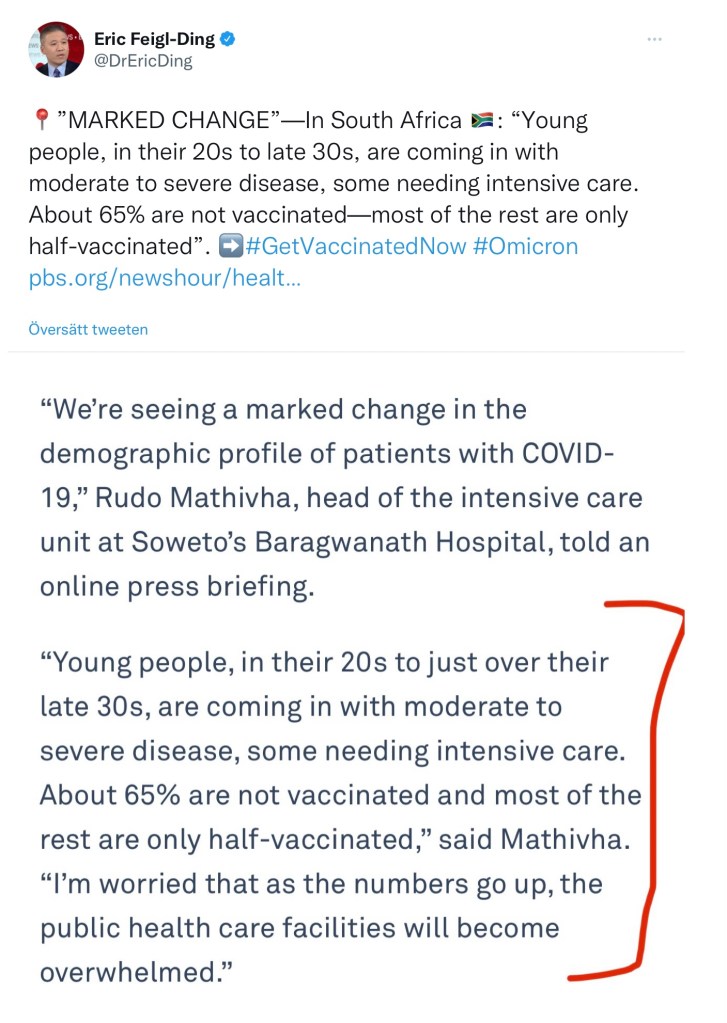Image resolution: width=727 pixels, height=1023 pixels.
Task: Open the pbs.org/newshour link
Action: tap(165, 277)
